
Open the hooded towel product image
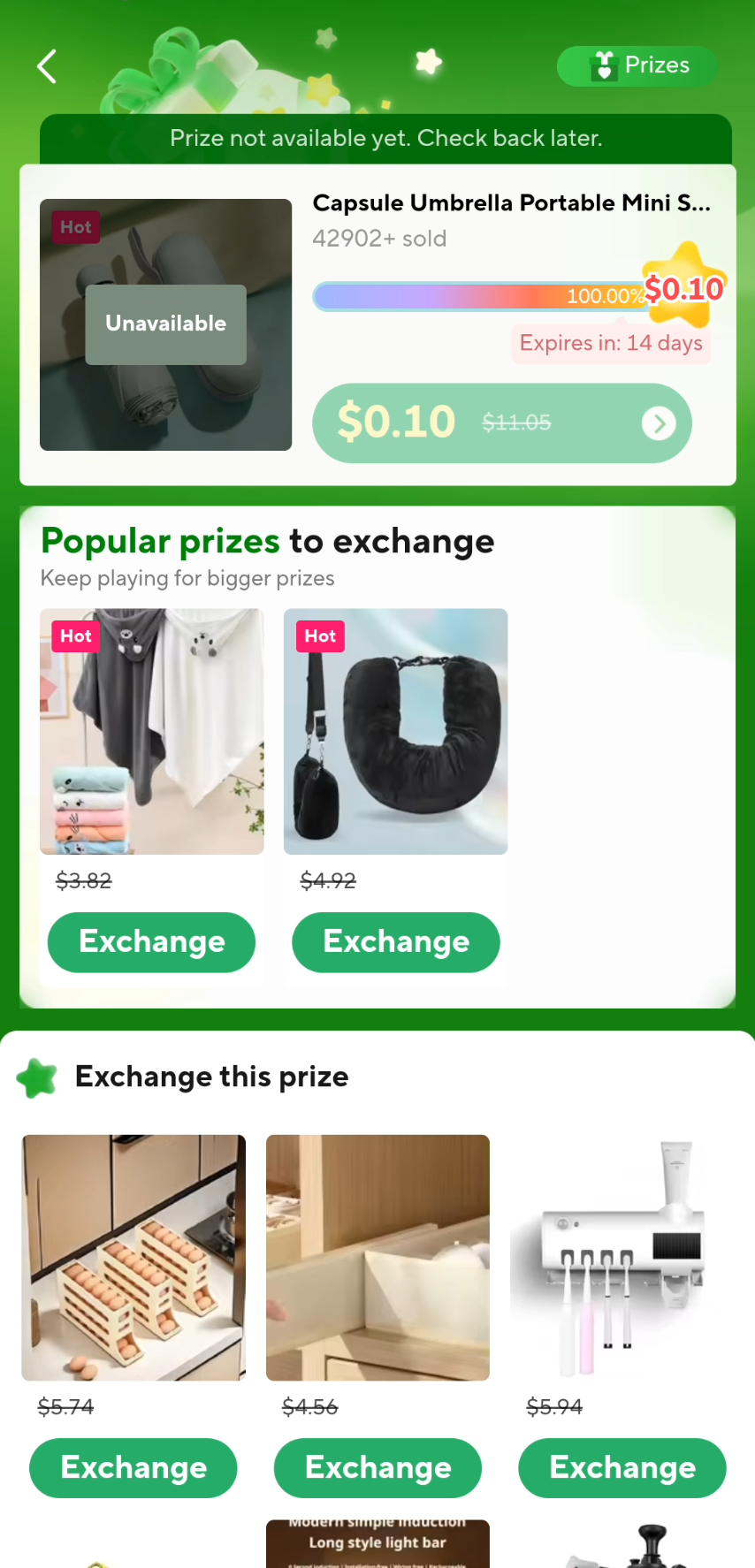(x=152, y=731)
